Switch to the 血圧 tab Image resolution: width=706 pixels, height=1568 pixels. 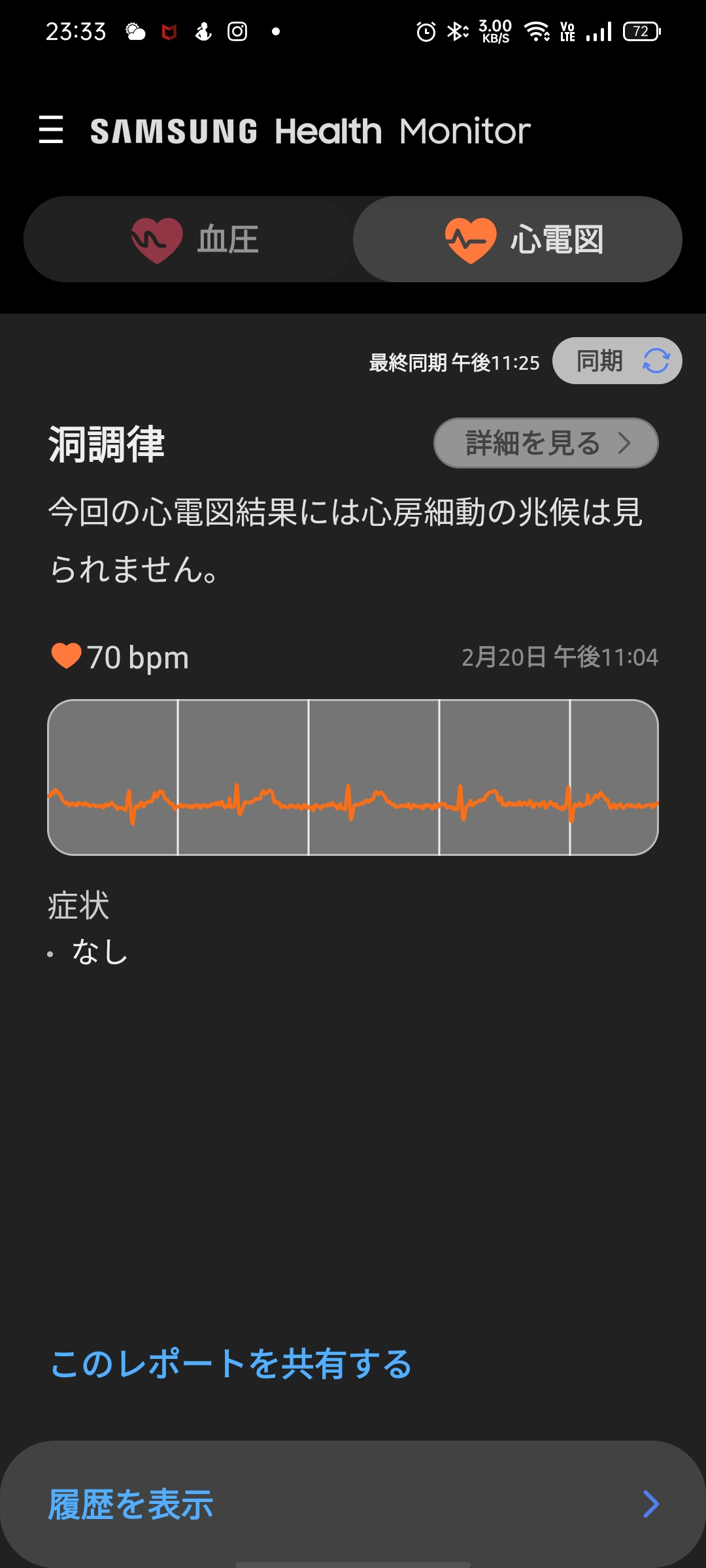190,239
